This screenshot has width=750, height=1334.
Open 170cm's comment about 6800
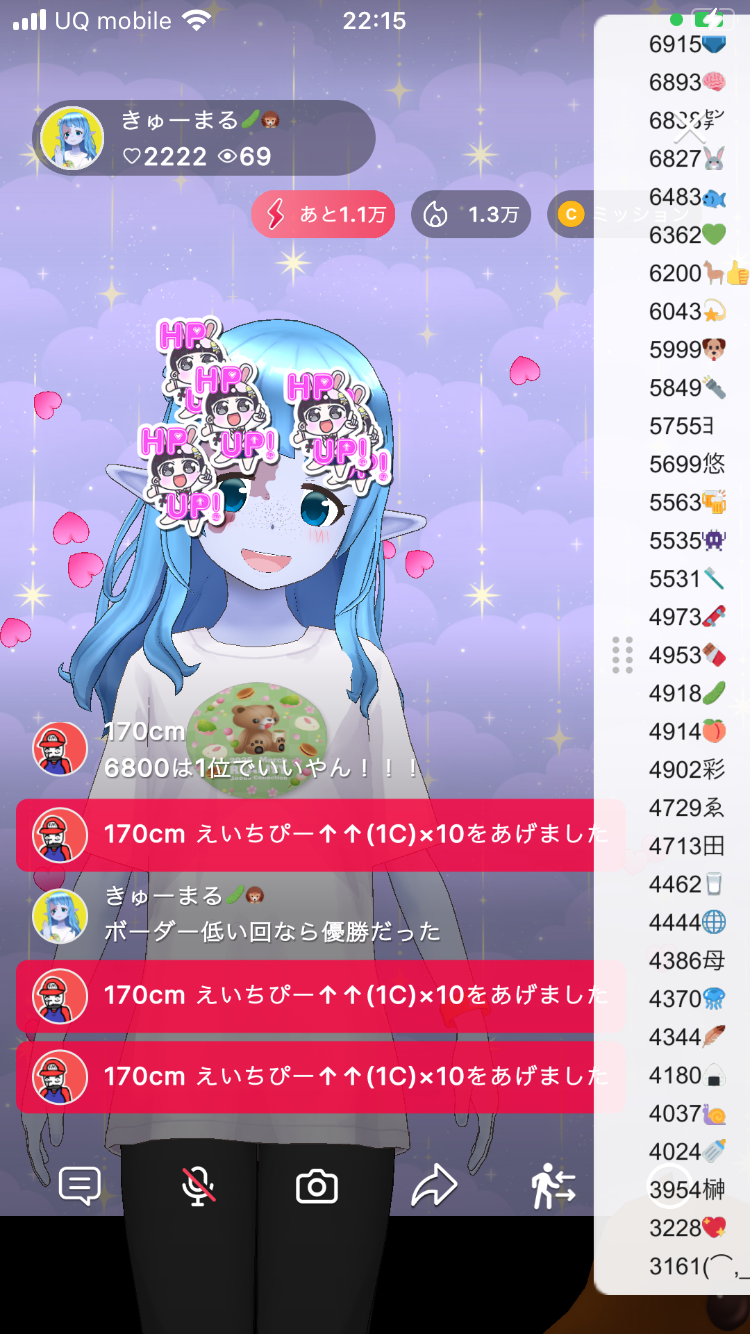click(x=260, y=769)
